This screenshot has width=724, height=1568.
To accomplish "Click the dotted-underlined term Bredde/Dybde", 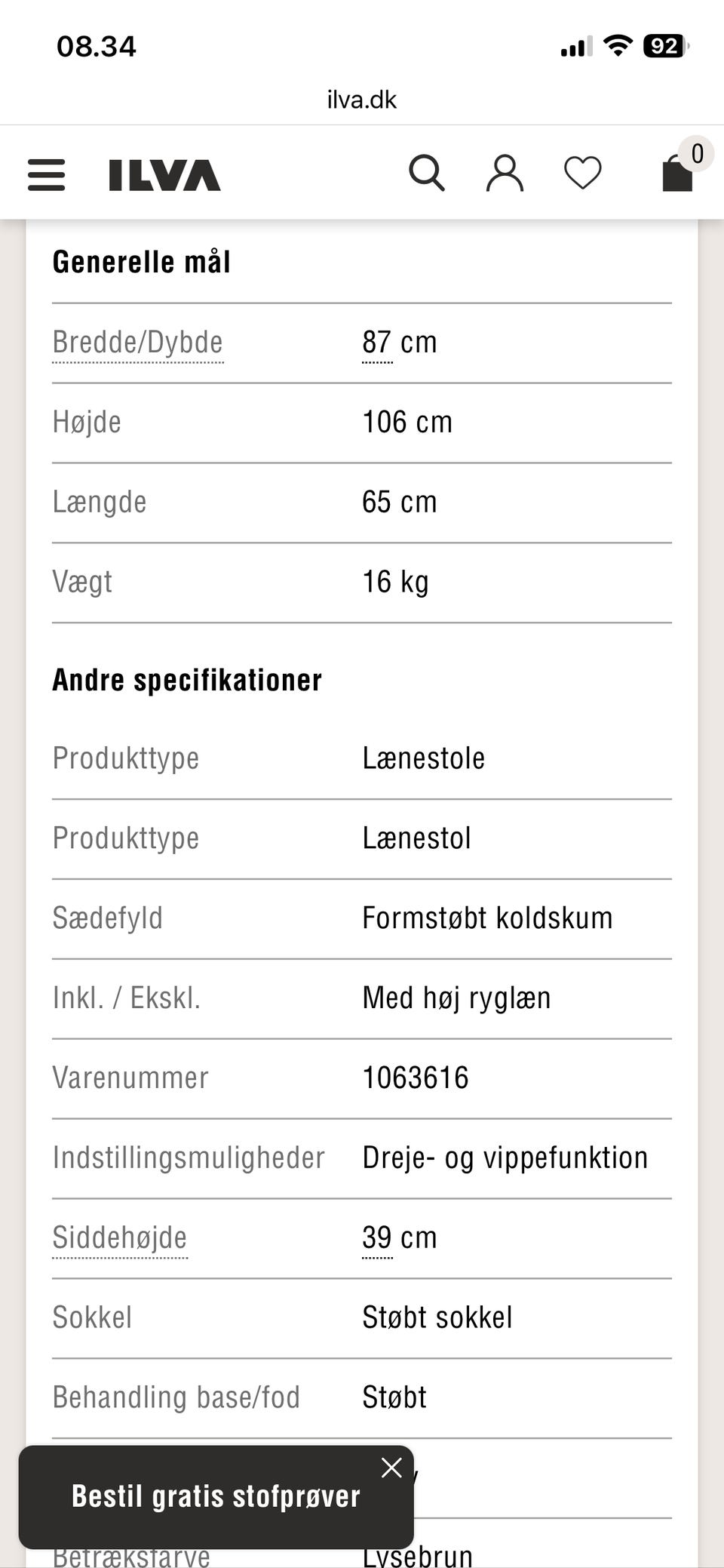I will (x=137, y=343).
